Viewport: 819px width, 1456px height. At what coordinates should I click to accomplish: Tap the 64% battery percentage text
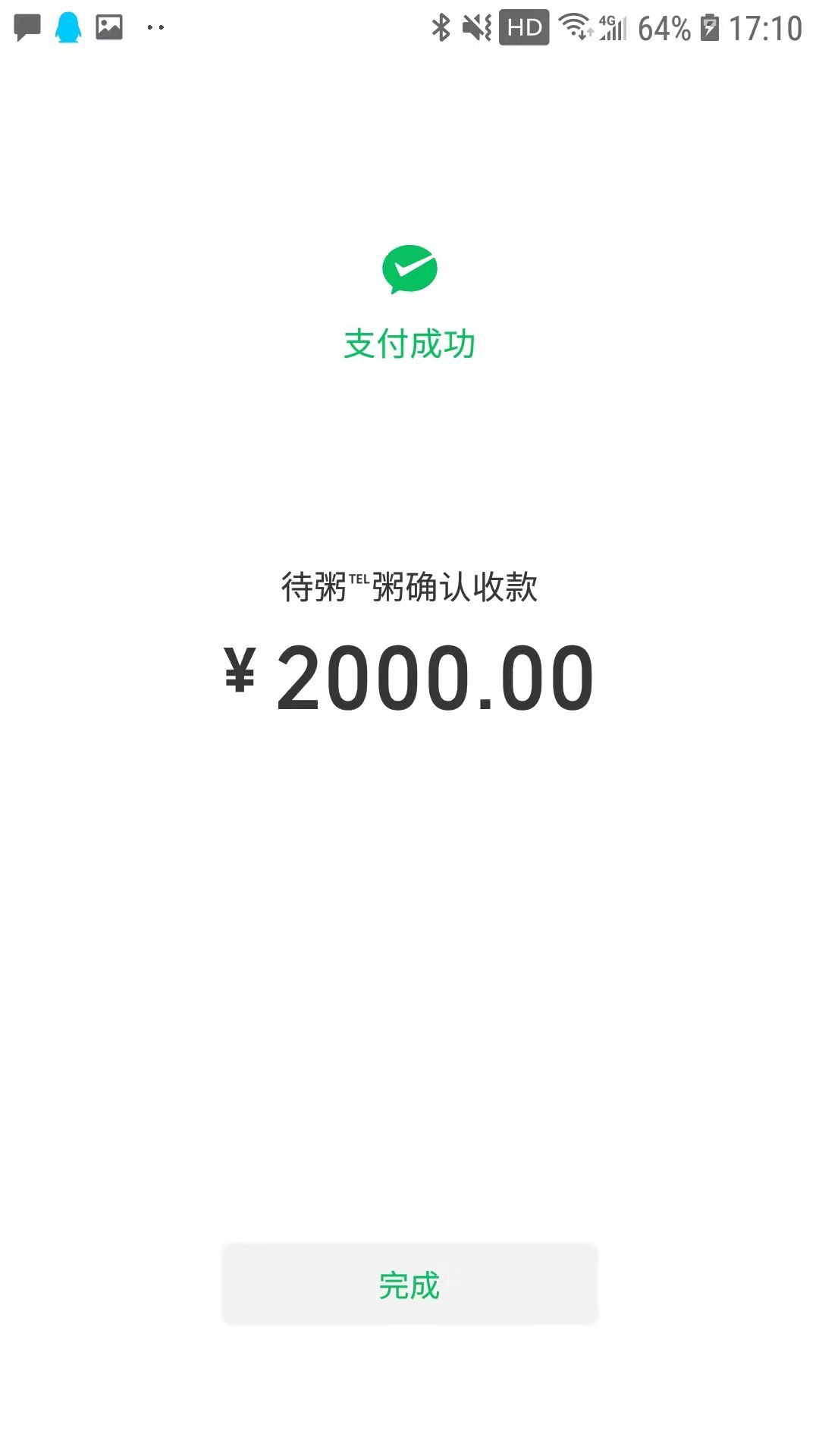[666, 27]
